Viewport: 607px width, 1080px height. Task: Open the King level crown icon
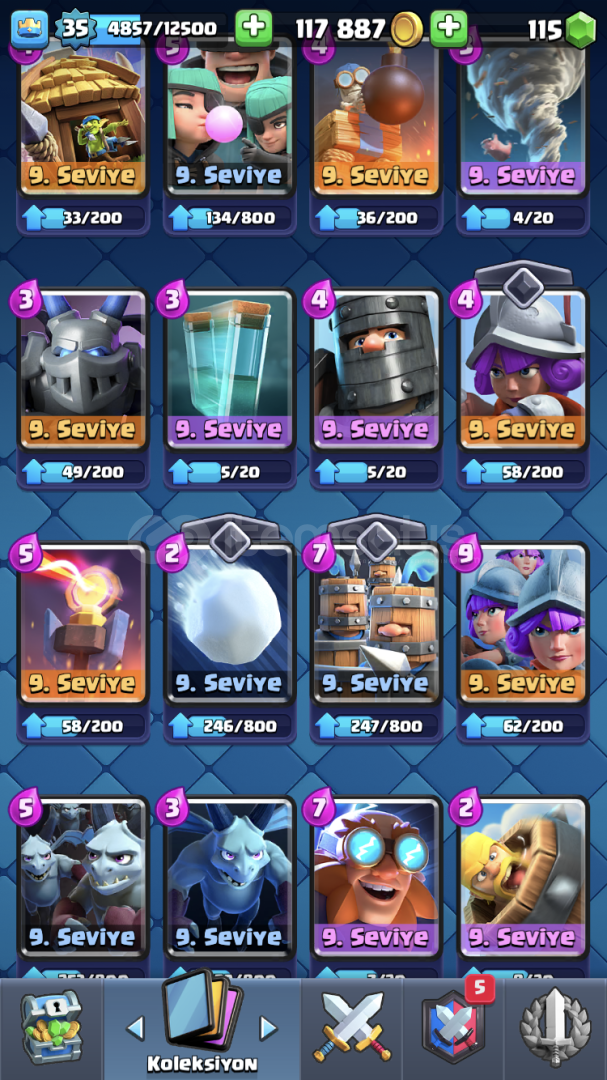tap(29, 28)
